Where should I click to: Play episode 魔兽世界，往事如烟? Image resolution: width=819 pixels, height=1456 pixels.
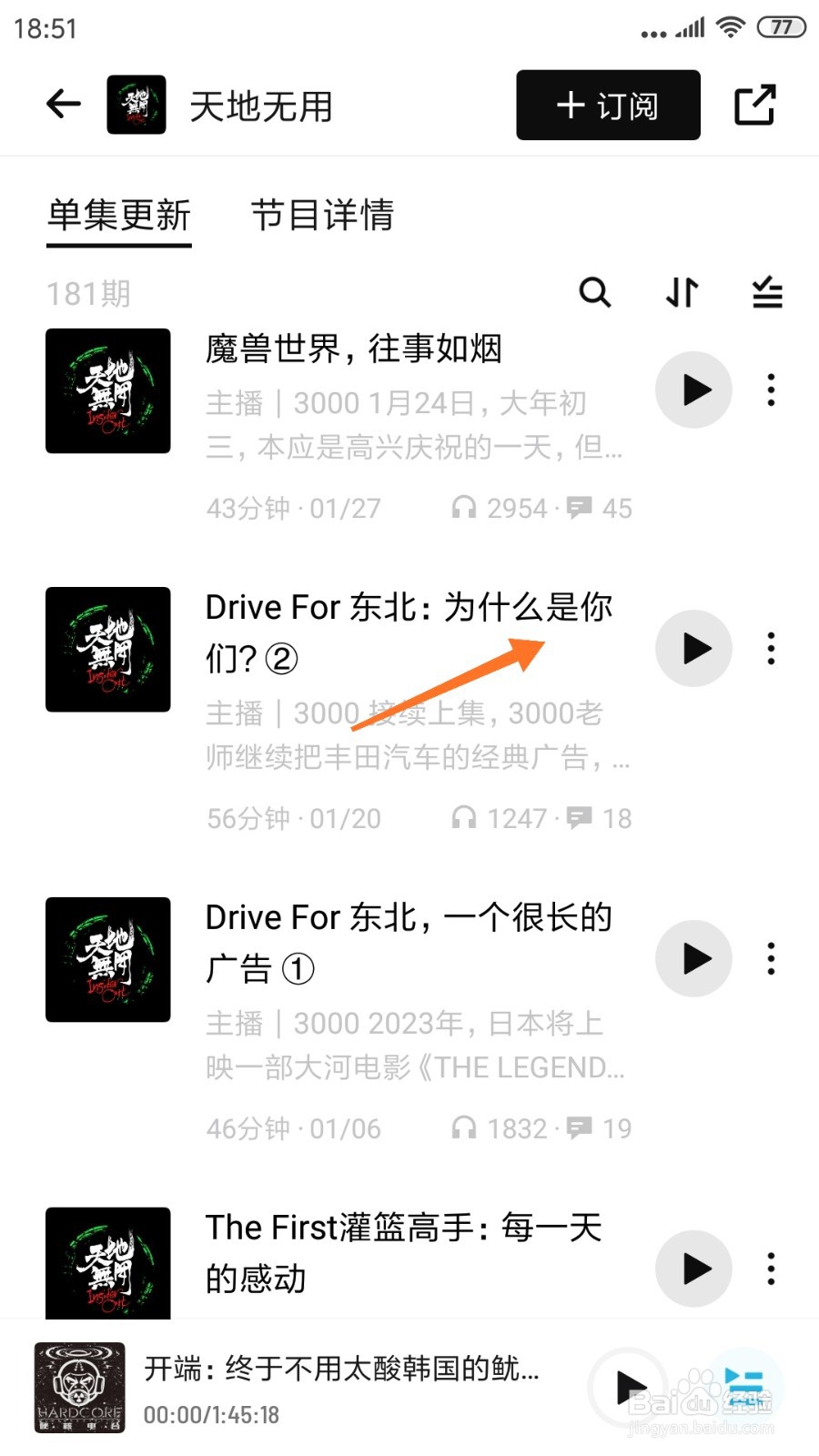694,390
